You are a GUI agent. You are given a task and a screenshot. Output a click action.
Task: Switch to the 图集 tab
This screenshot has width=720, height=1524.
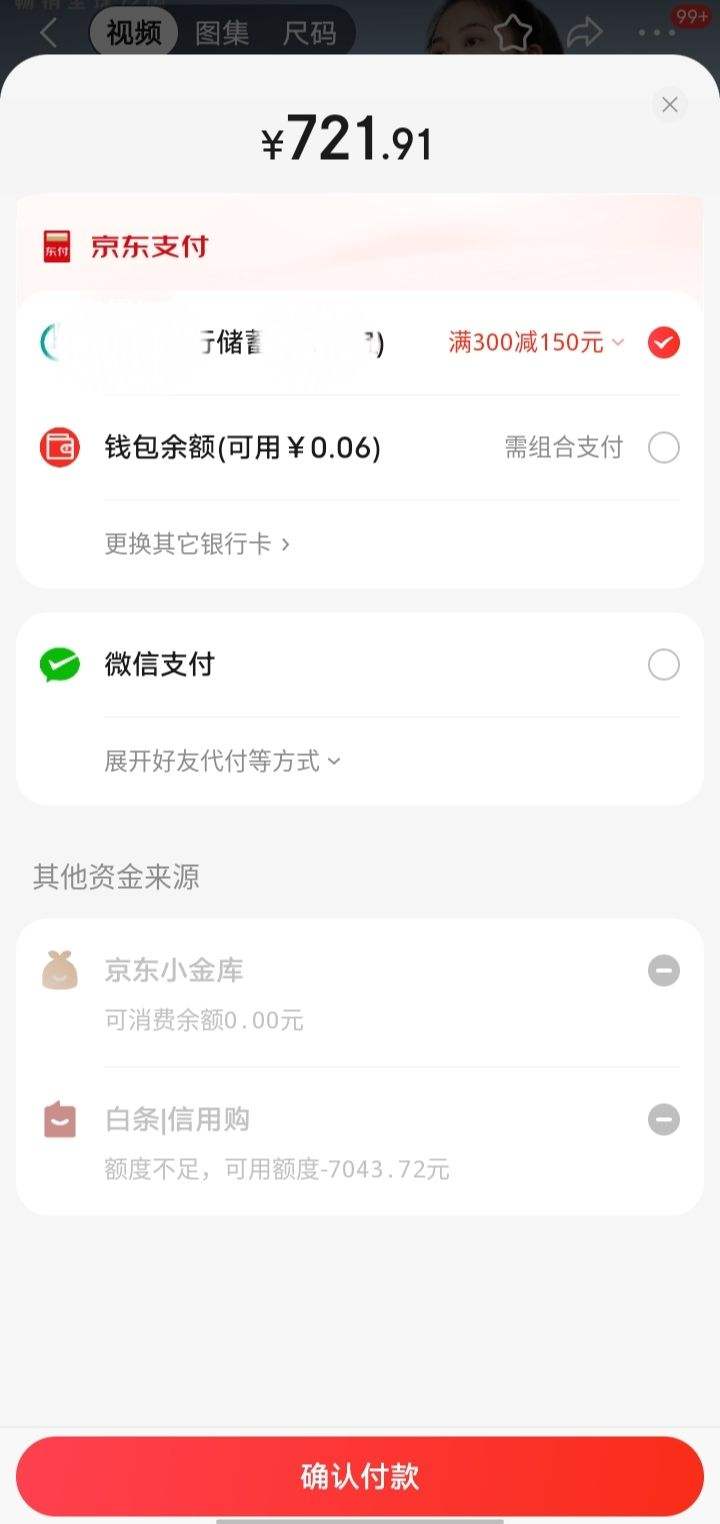click(x=222, y=32)
